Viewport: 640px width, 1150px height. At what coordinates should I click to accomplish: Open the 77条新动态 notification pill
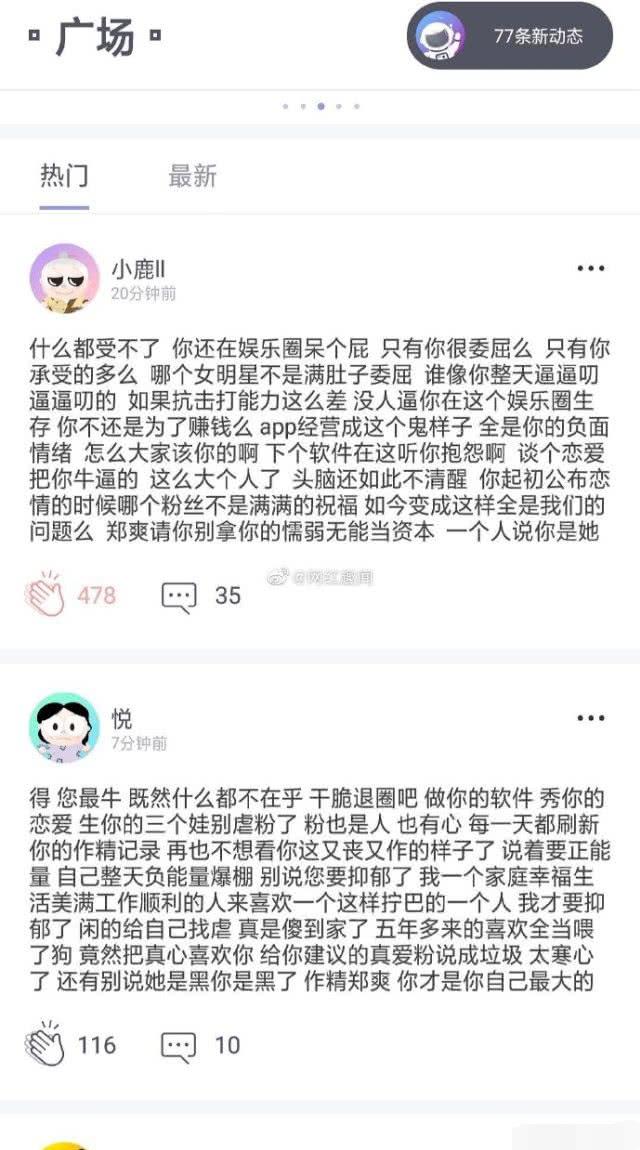click(509, 36)
